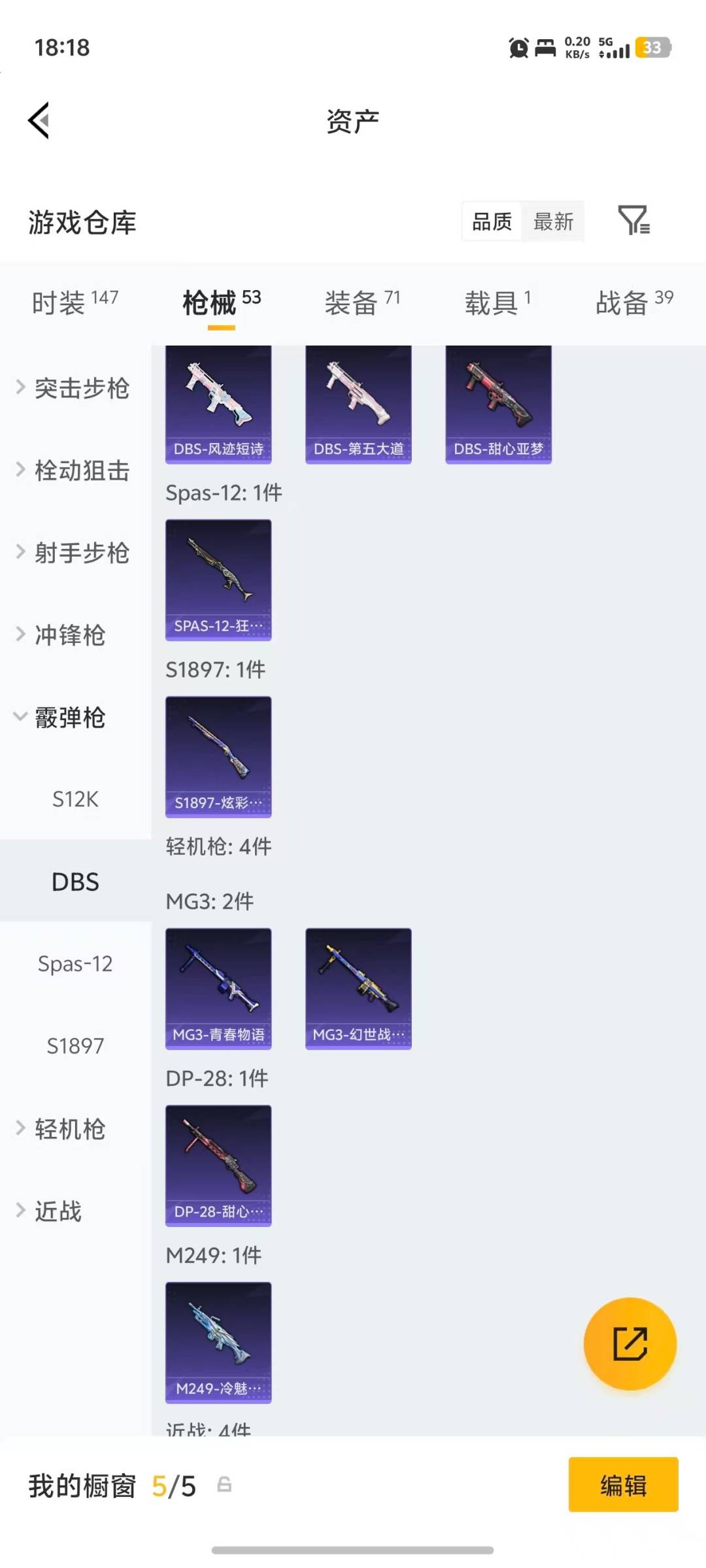Image resolution: width=706 pixels, height=1568 pixels.
Task: Click the back arrow at top left
Action: (37, 122)
